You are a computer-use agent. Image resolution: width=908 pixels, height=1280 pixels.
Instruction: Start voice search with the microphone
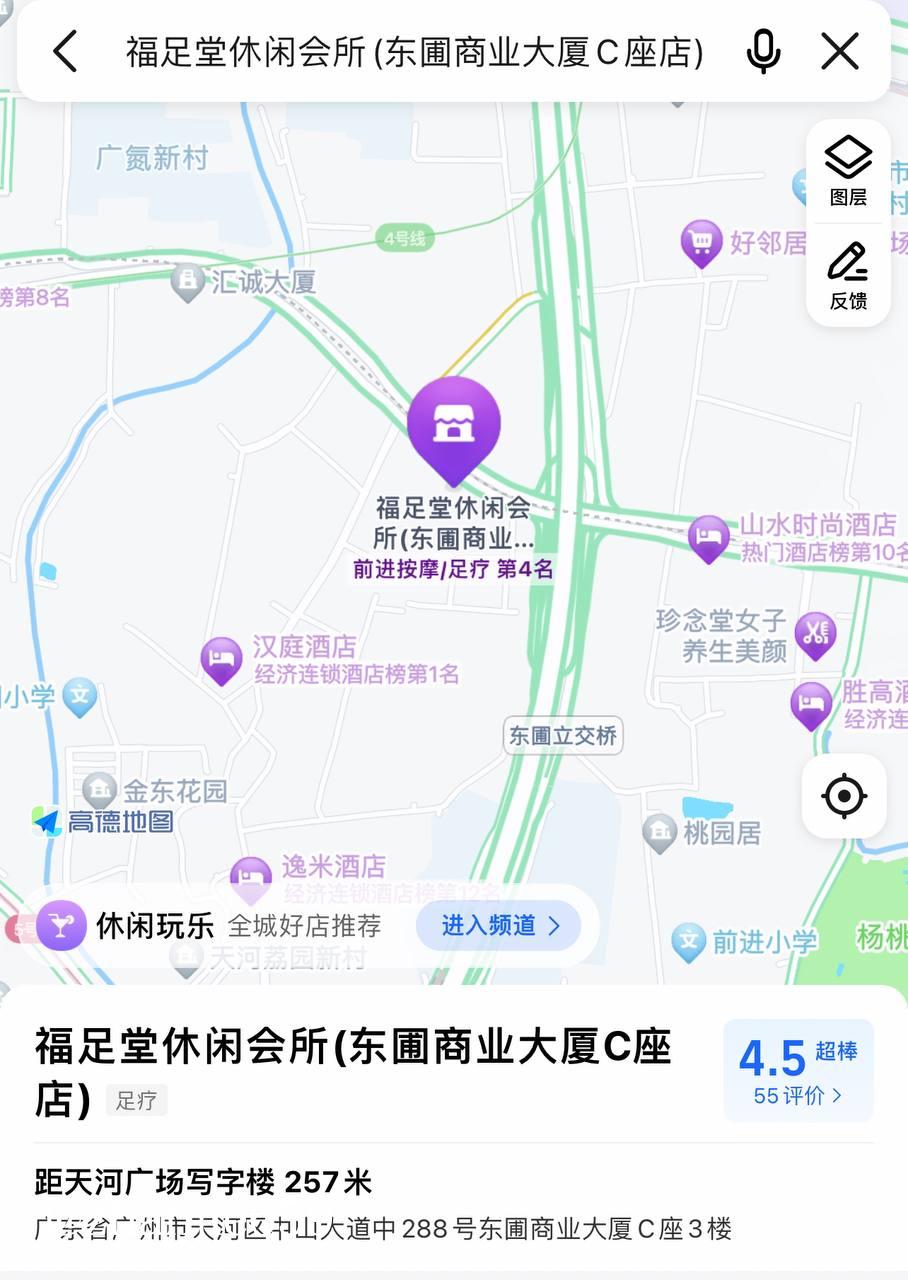click(x=763, y=51)
